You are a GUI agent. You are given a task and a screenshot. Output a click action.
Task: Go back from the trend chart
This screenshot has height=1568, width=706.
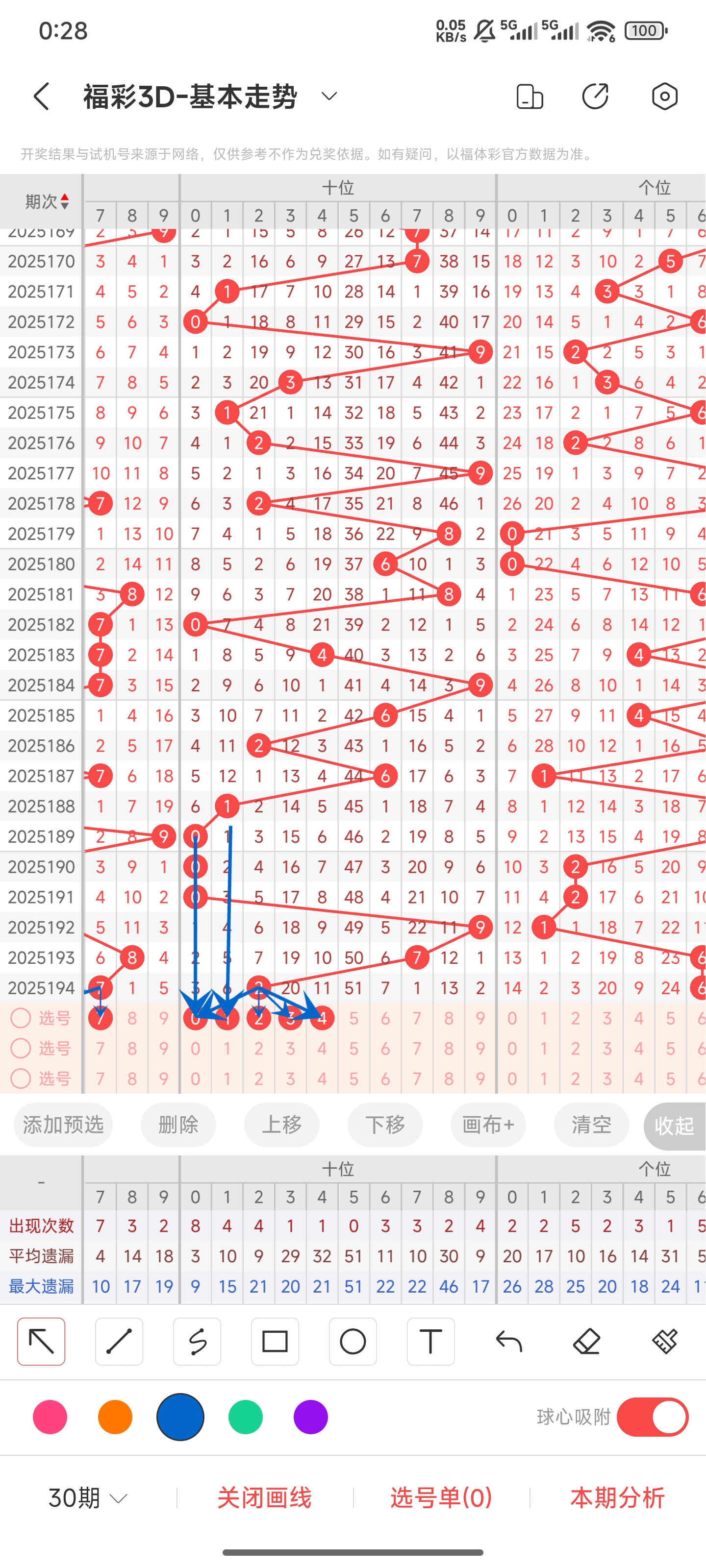(41, 96)
